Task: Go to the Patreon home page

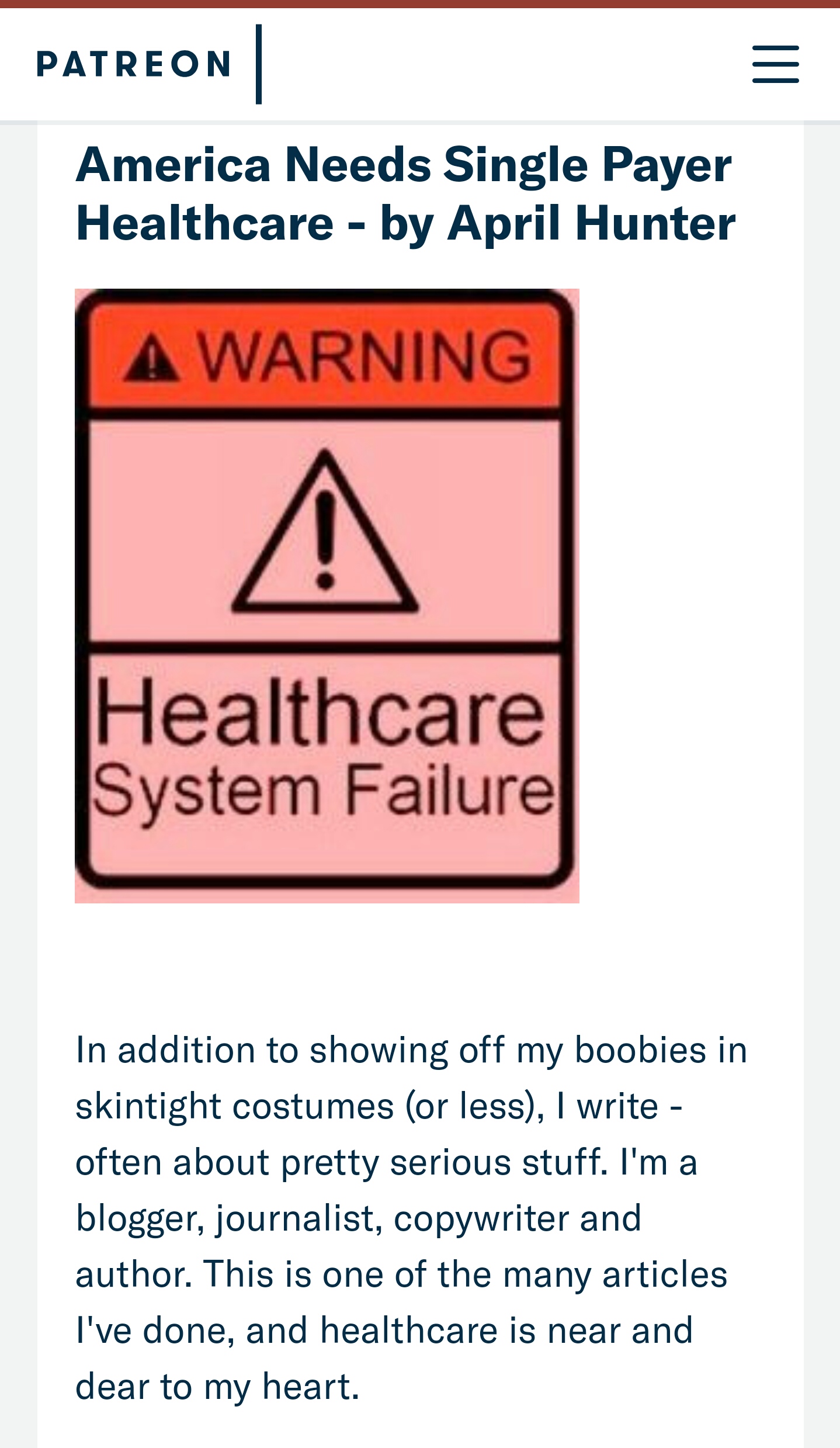Action: click(x=134, y=64)
